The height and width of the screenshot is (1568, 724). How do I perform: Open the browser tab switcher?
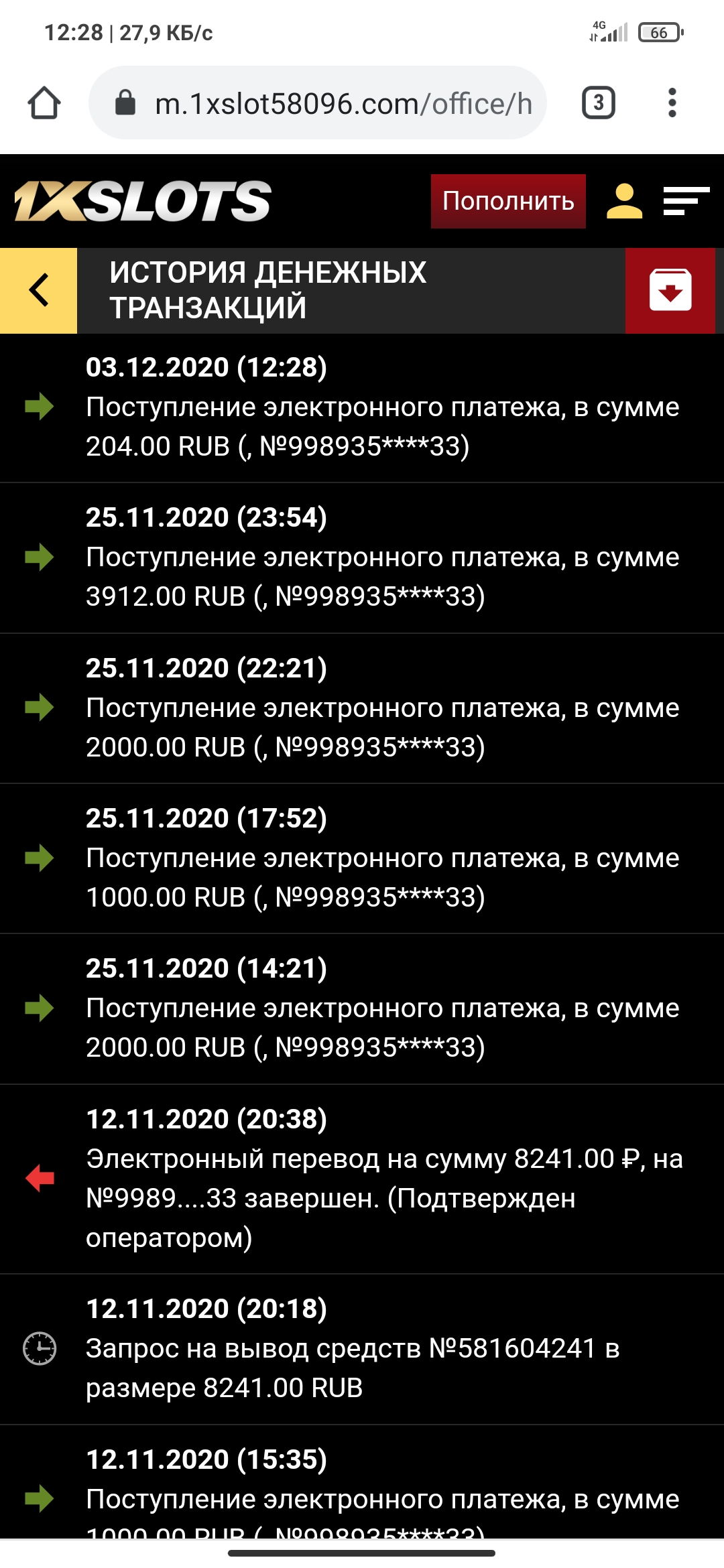click(598, 103)
